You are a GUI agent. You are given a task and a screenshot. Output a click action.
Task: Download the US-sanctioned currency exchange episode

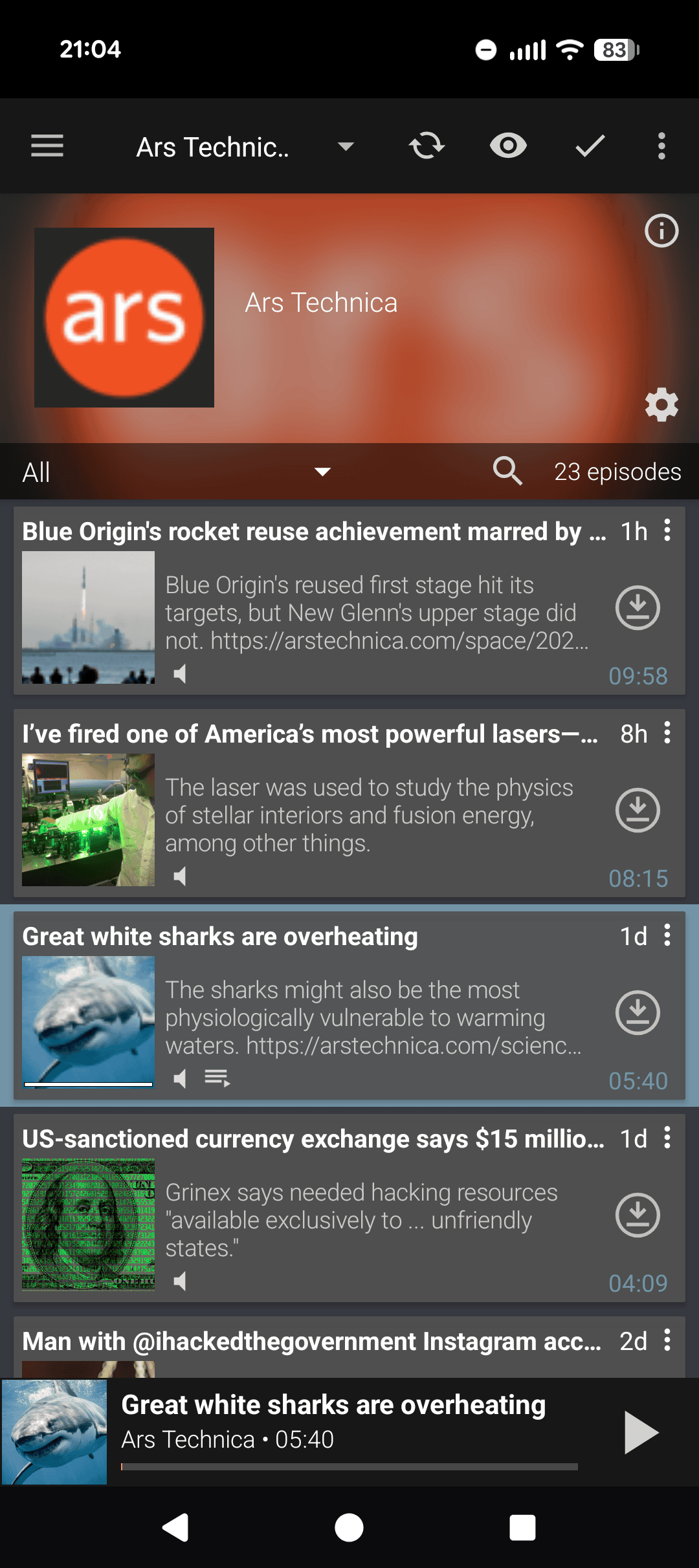(638, 1215)
